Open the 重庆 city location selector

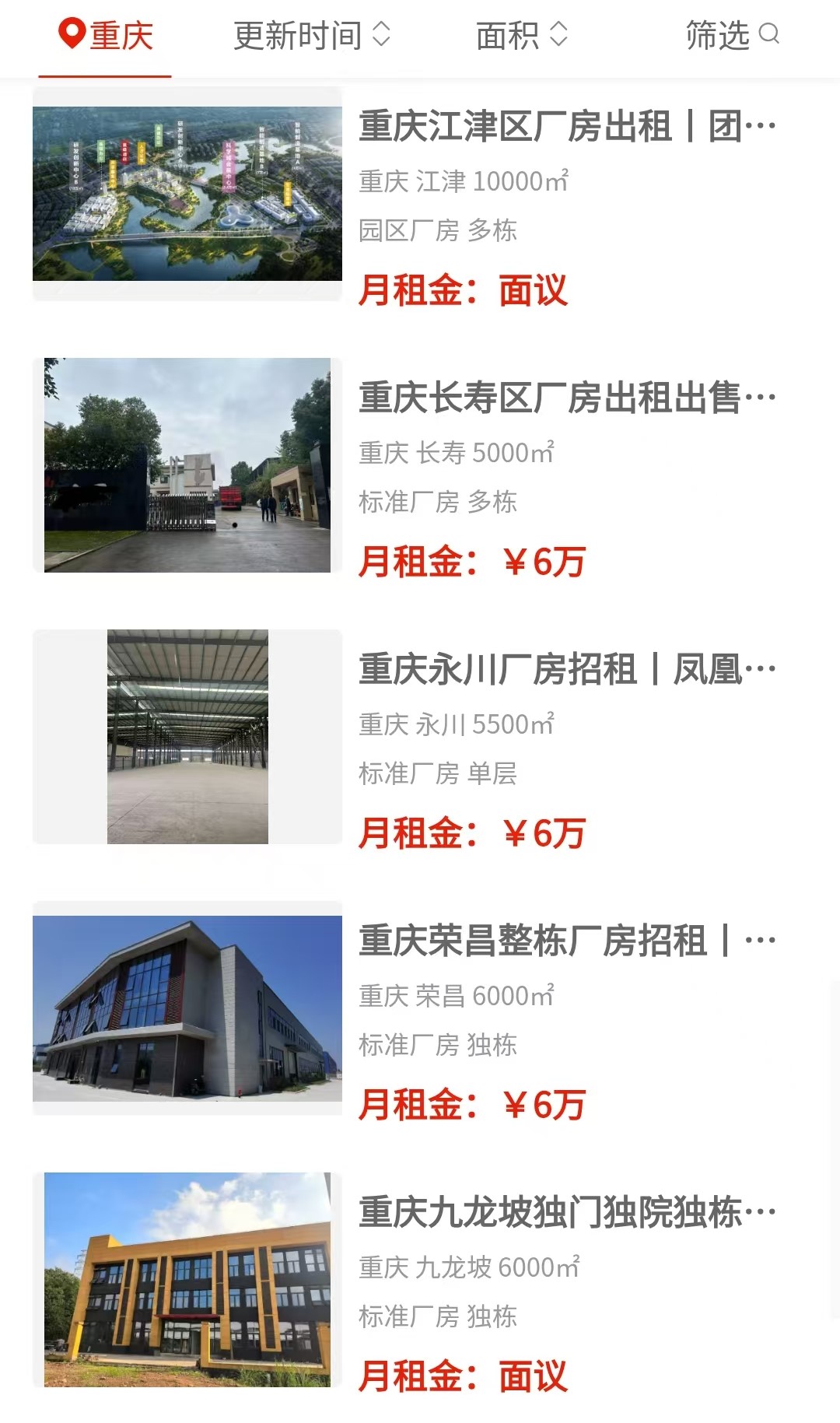point(106,36)
